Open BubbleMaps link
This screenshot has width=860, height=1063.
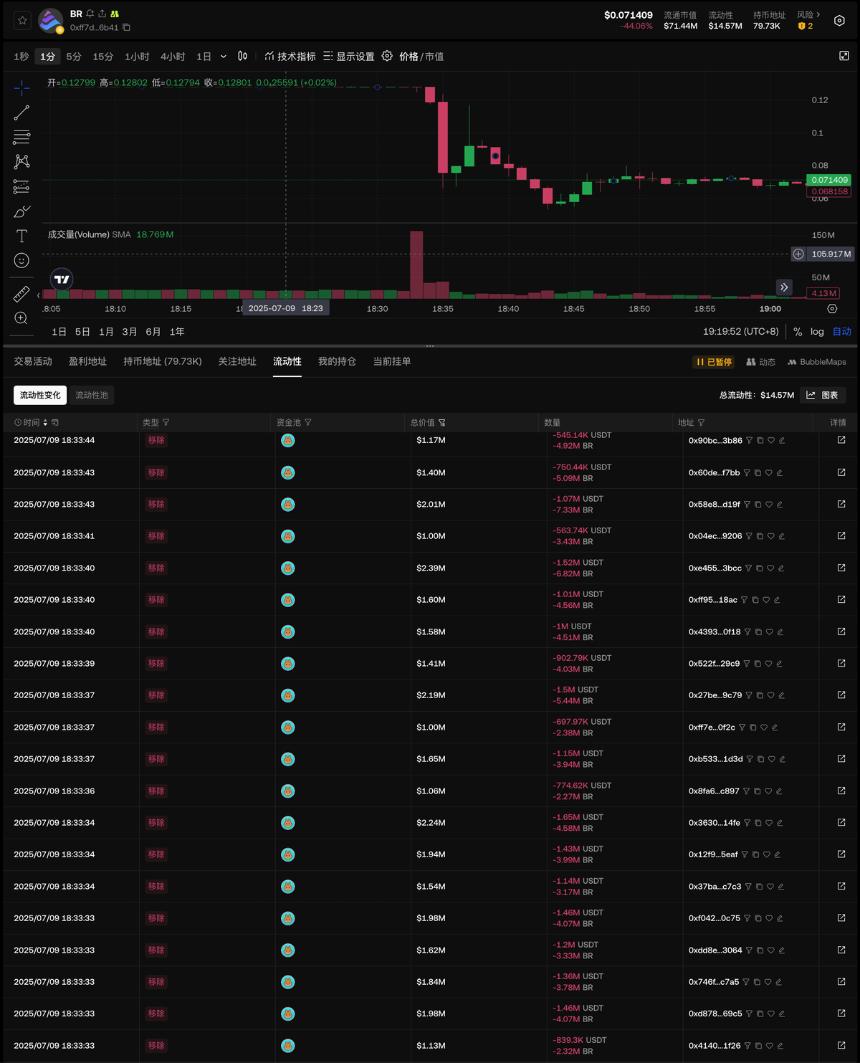click(817, 362)
